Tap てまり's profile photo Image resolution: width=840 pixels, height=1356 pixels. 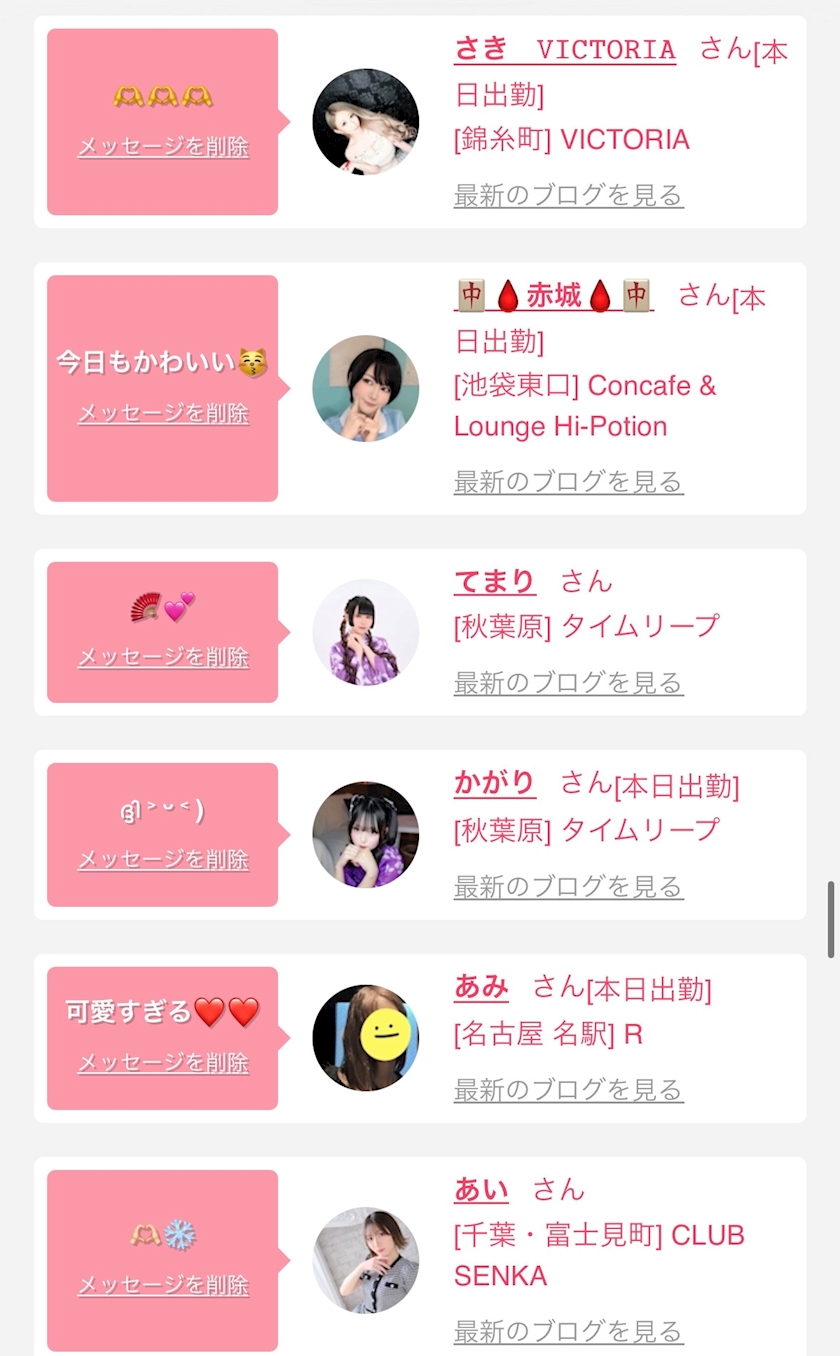365,632
